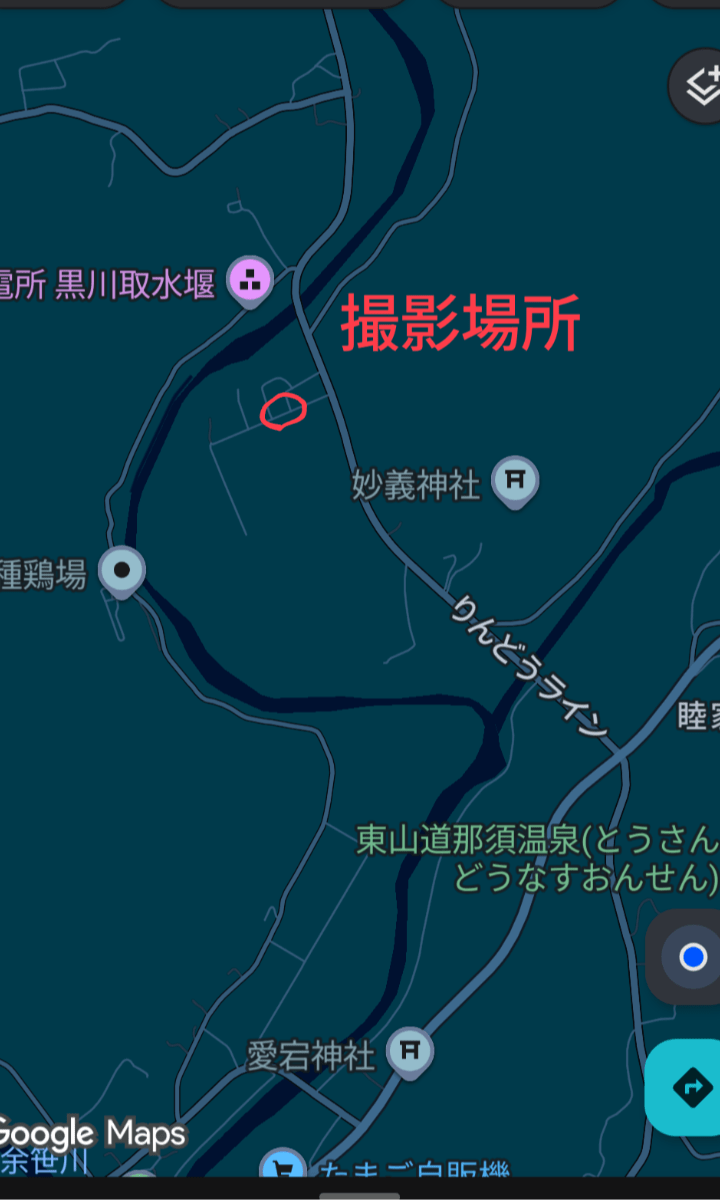Open the directions button

[692, 1087]
